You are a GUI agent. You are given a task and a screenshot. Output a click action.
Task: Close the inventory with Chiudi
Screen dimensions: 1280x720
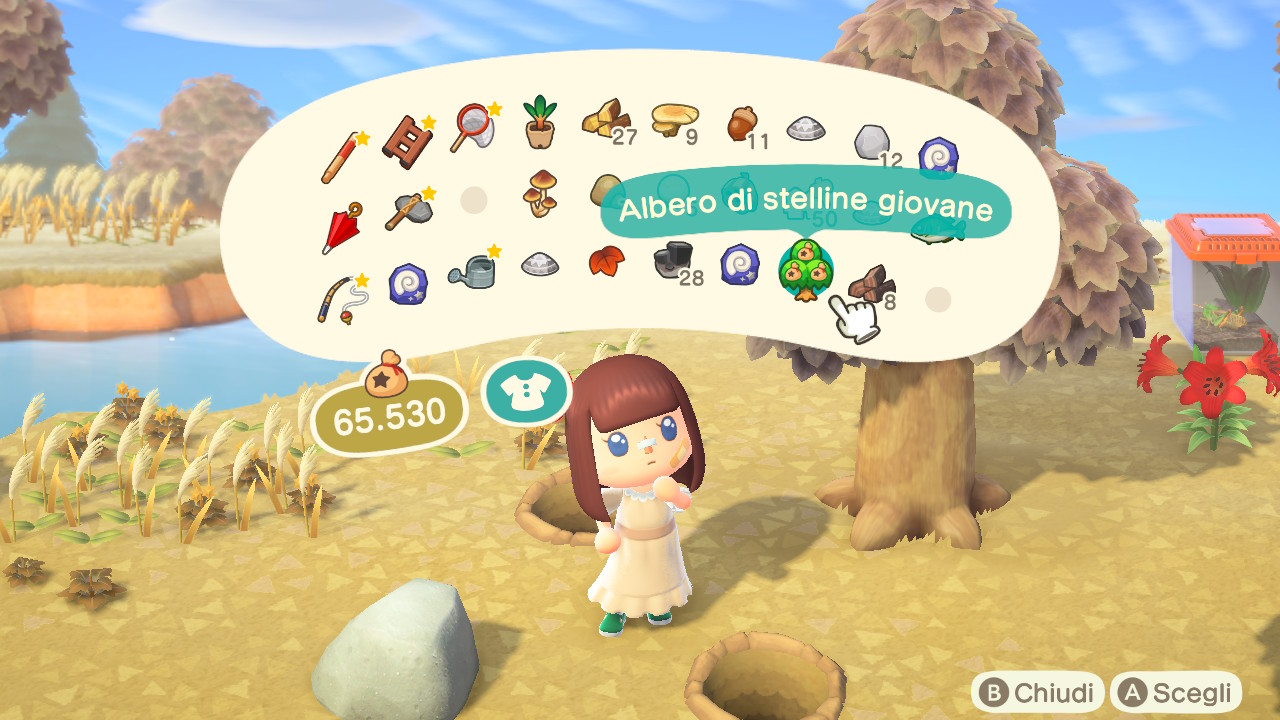pos(1038,692)
